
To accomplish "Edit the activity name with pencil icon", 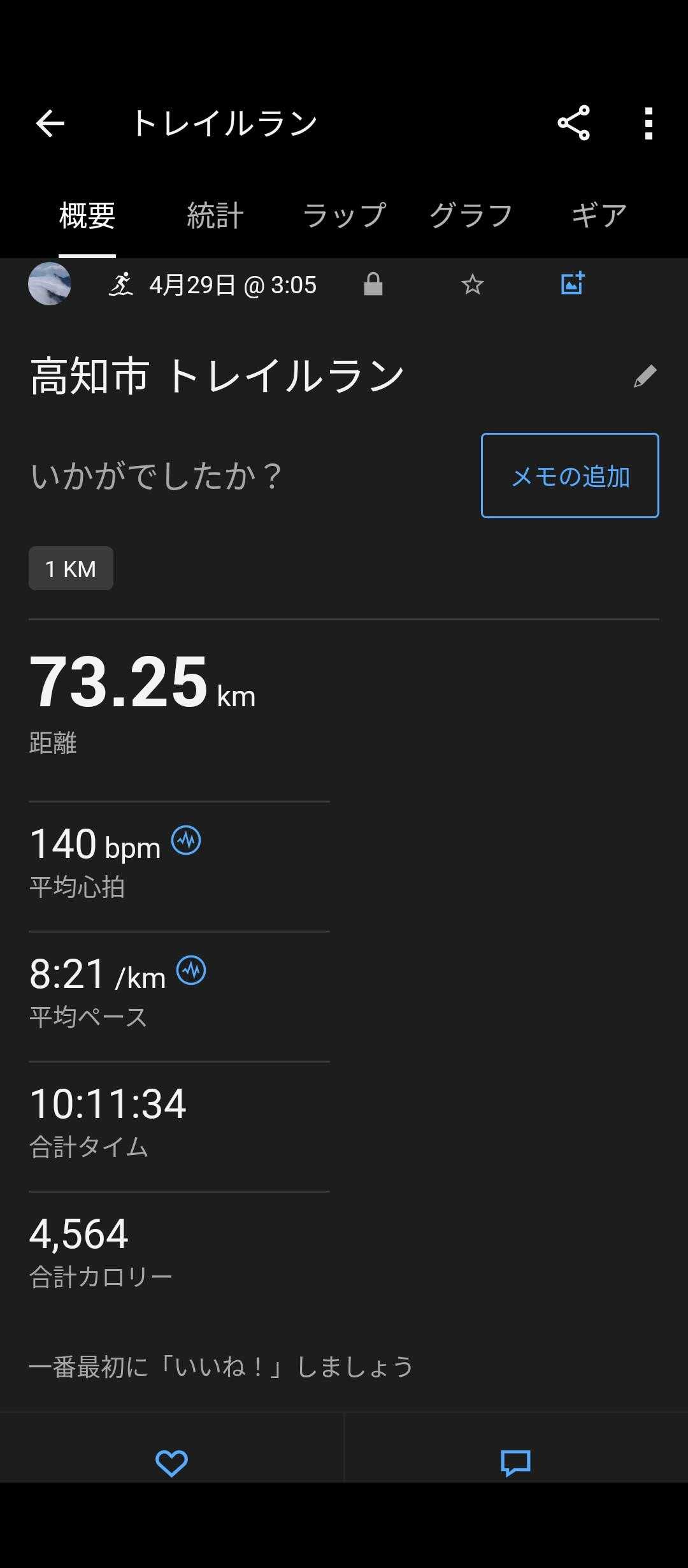I will tap(645, 376).
